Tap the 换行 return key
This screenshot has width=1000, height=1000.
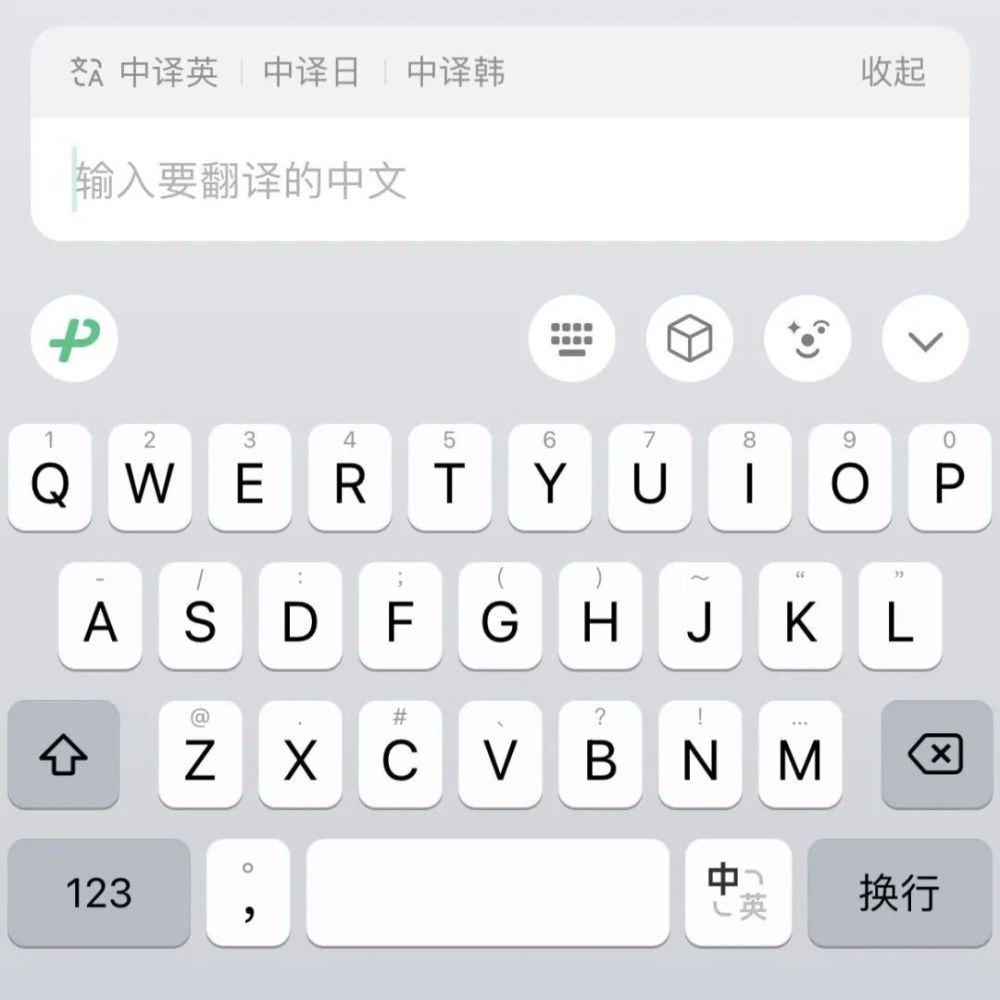pos(899,892)
